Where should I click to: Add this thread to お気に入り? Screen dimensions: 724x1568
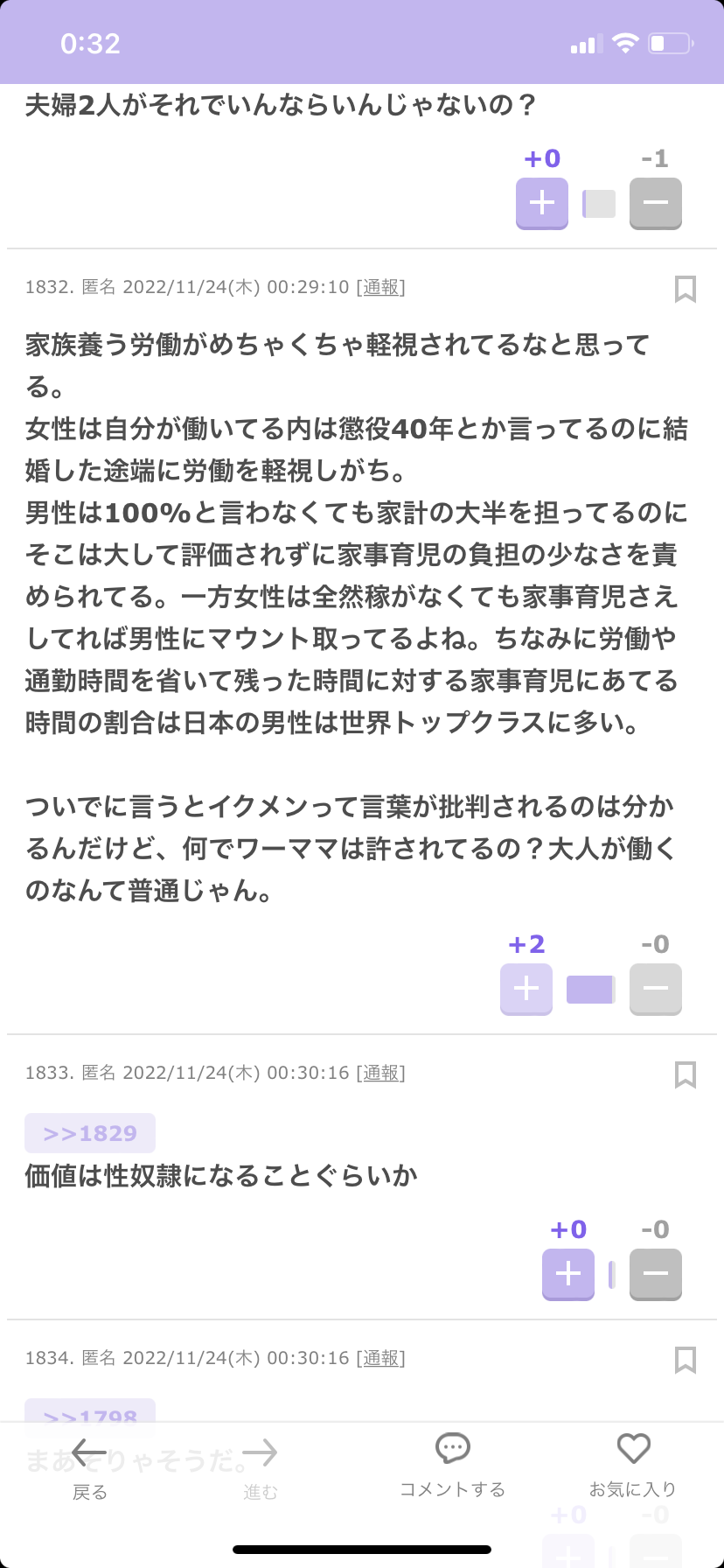(x=633, y=1466)
